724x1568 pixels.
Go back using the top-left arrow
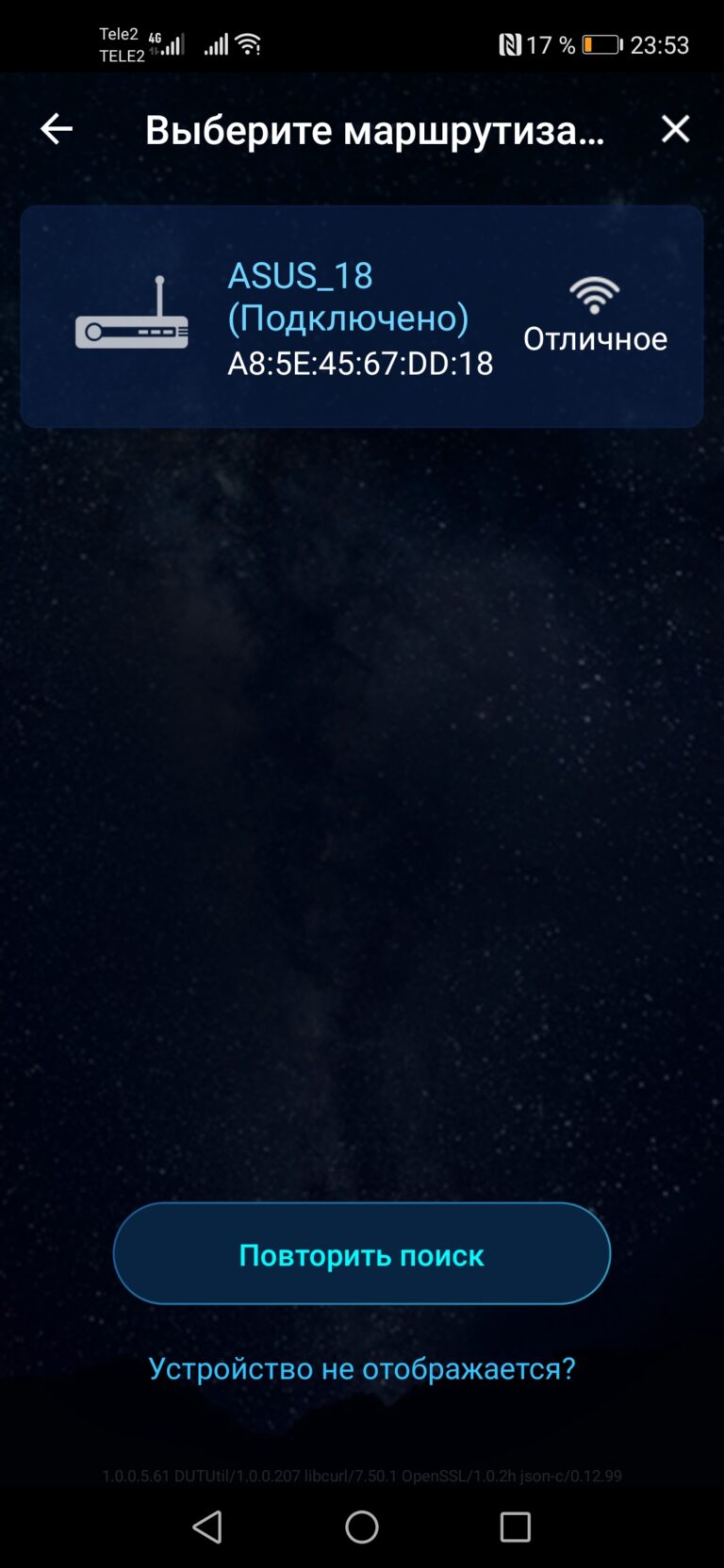tap(57, 129)
